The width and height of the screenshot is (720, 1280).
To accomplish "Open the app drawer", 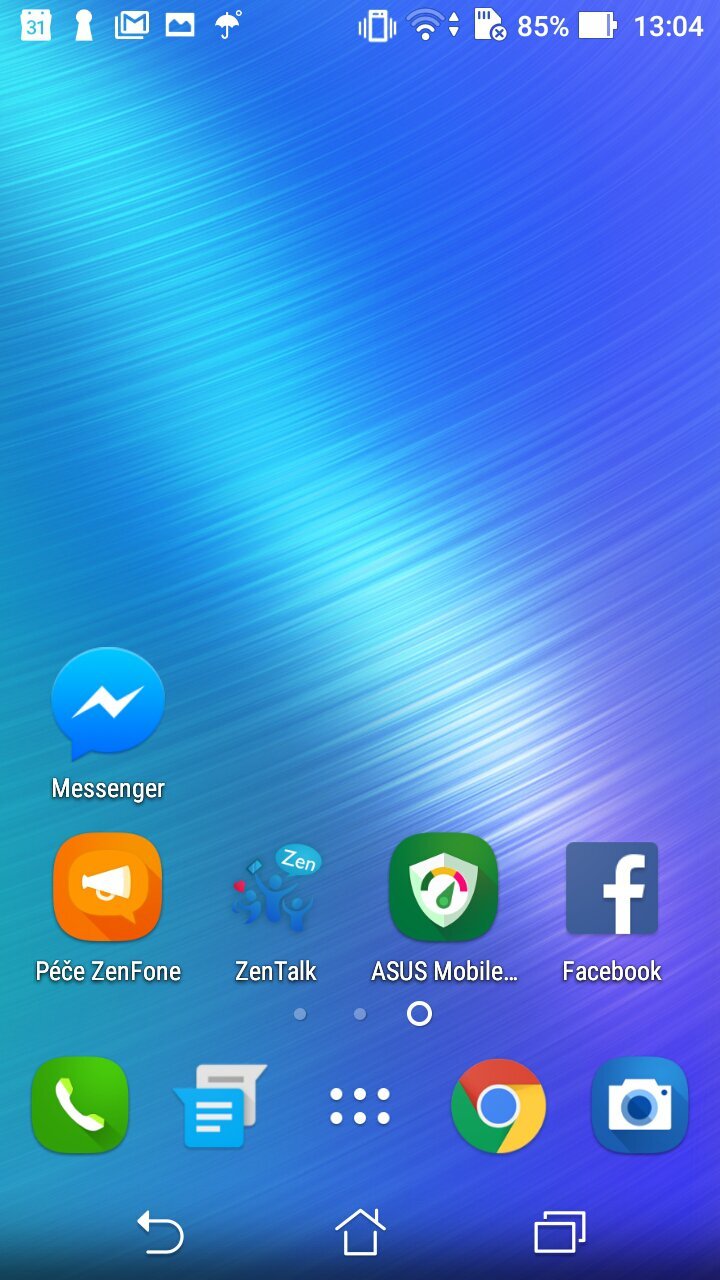I will coord(359,1106).
